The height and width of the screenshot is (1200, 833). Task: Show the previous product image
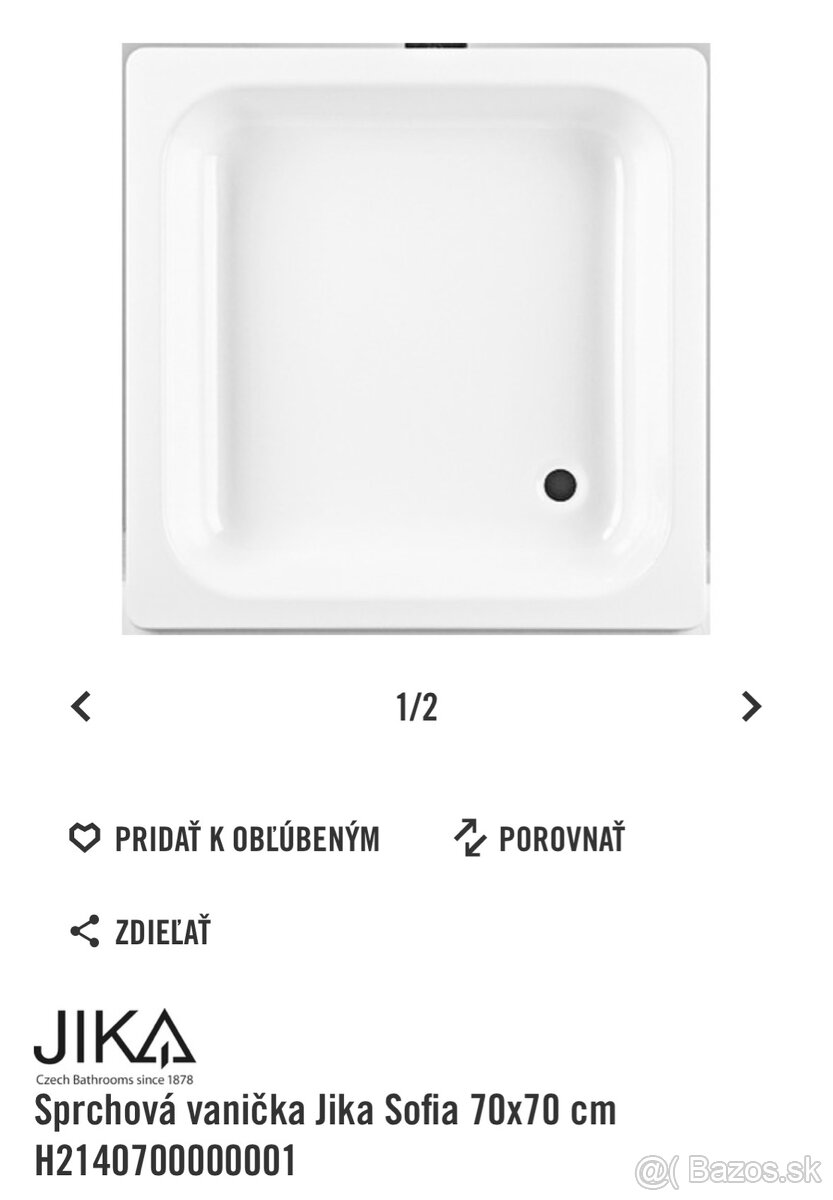[x=82, y=707]
